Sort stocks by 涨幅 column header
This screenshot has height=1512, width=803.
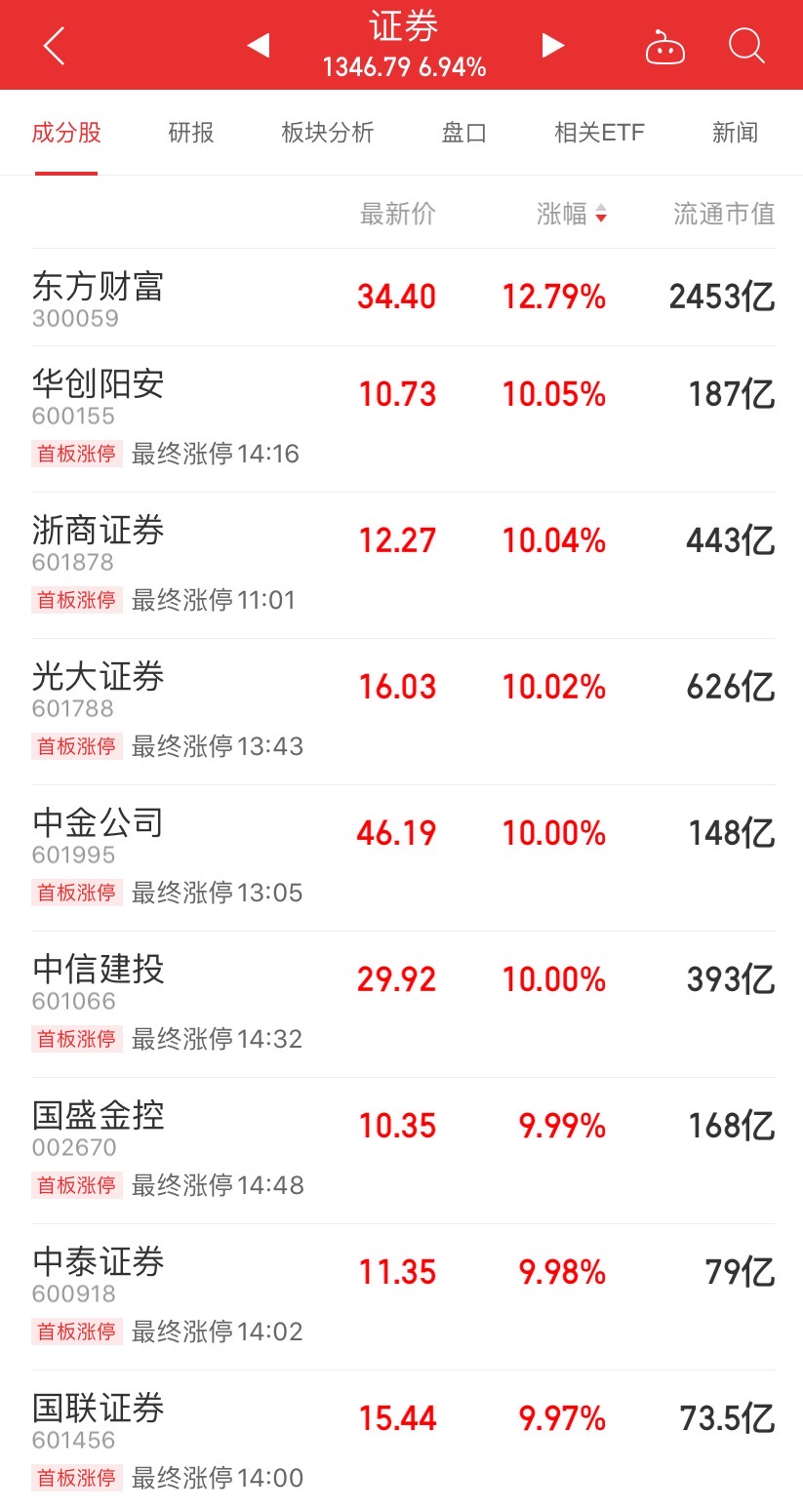(571, 214)
